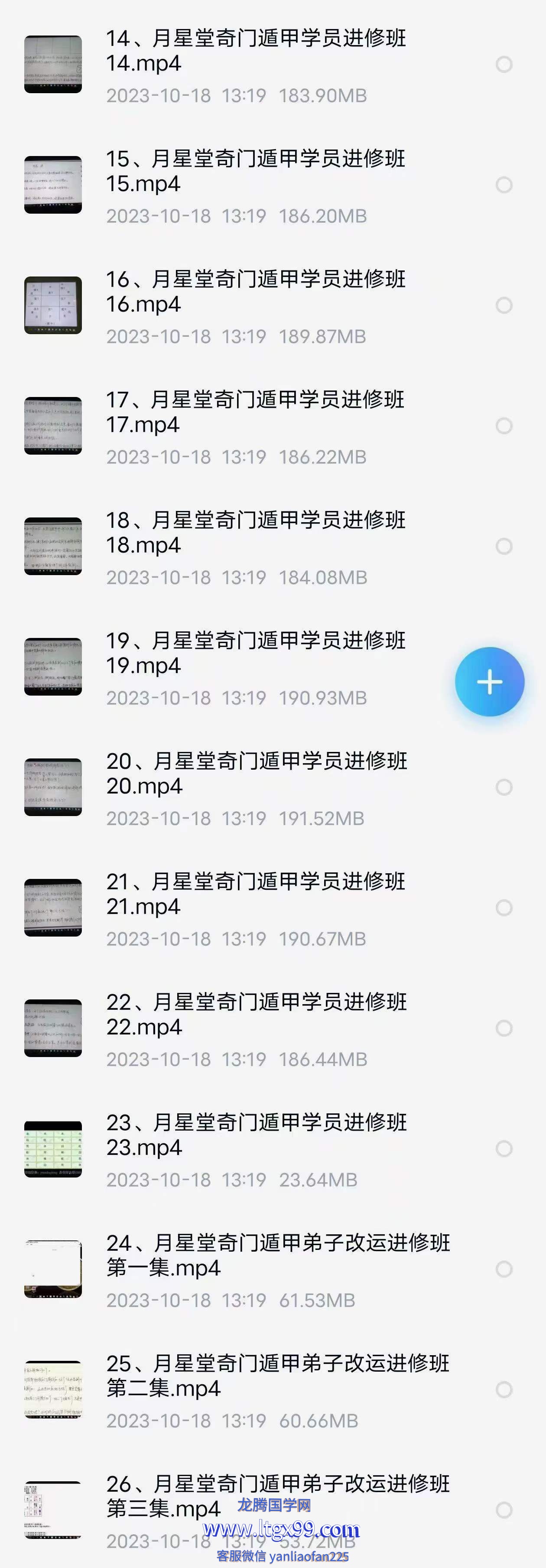This screenshot has width=546, height=1568.
Task: Tap the thumbnail of 16.mp4
Action: (53, 305)
